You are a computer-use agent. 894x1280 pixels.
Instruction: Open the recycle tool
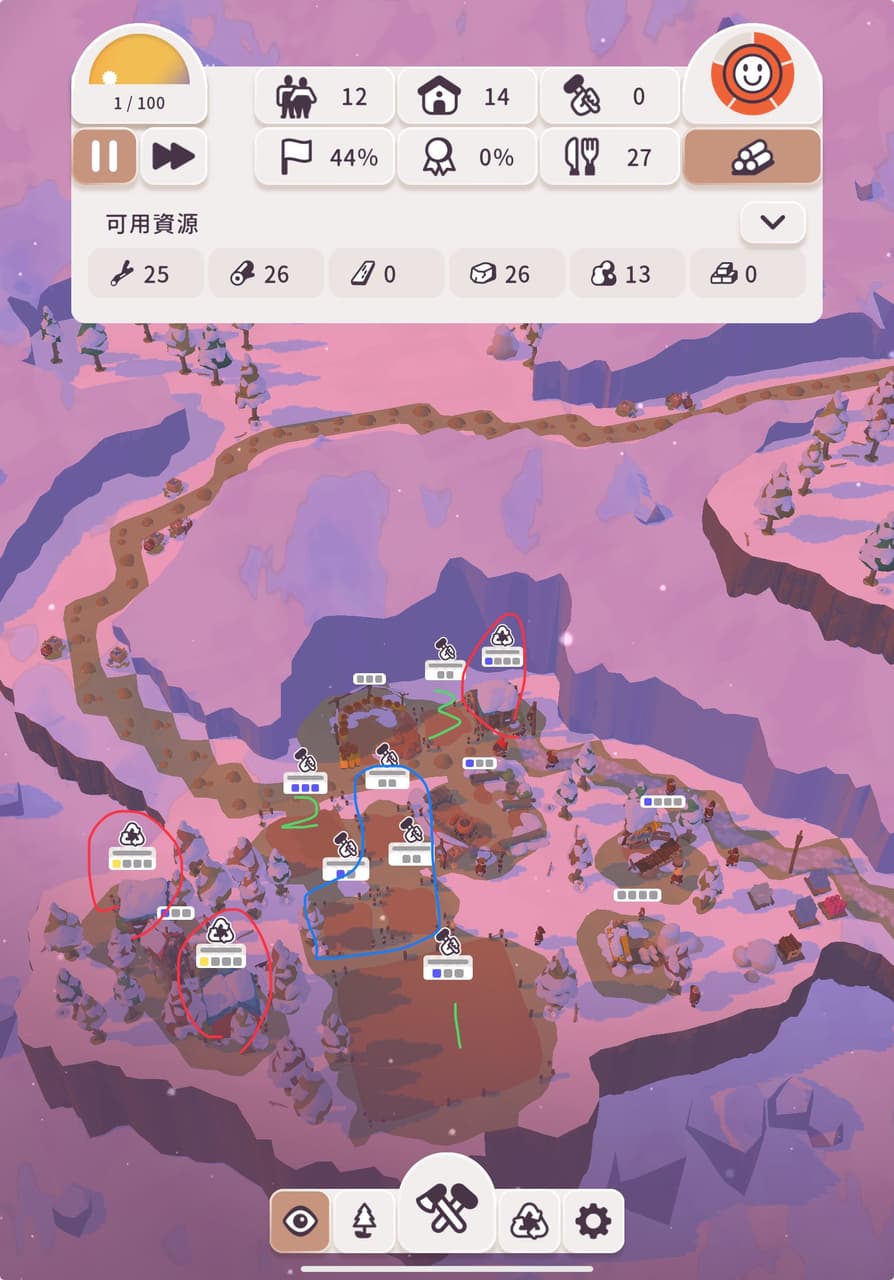(529, 1220)
